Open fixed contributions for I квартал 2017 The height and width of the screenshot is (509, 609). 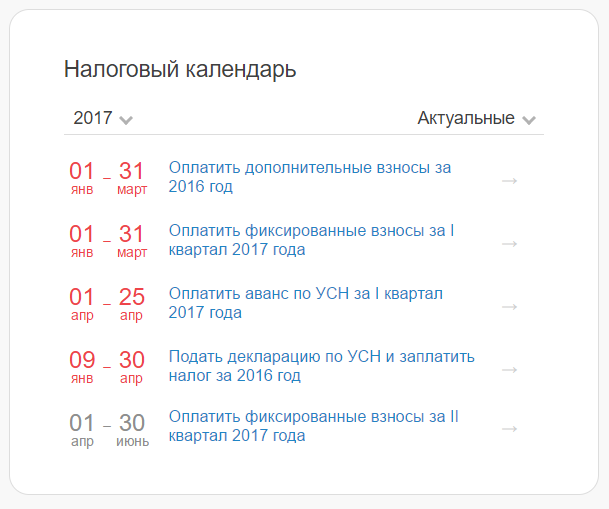pyautogui.click(x=311, y=240)
